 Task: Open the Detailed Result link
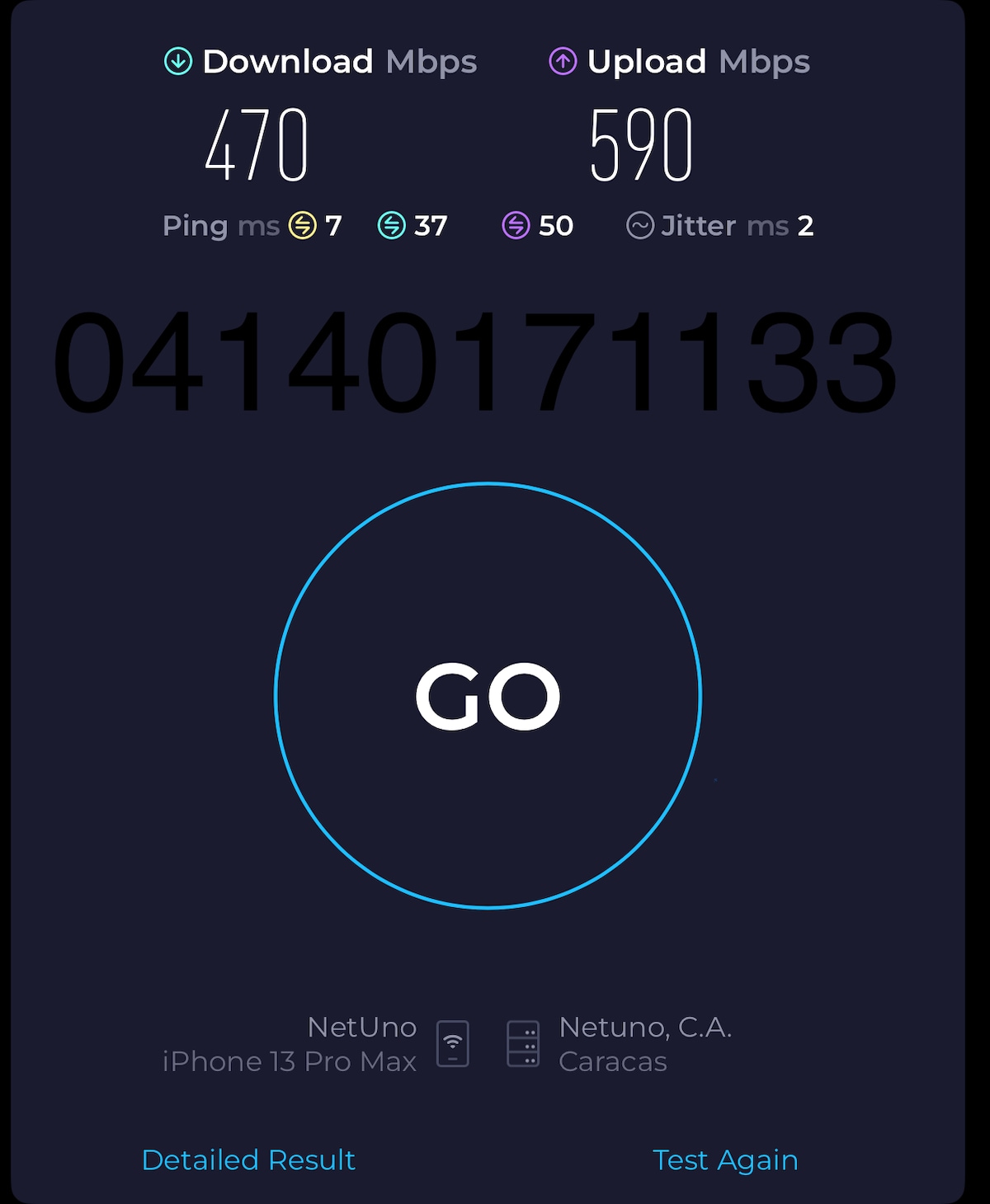[x=248, y=1159]
